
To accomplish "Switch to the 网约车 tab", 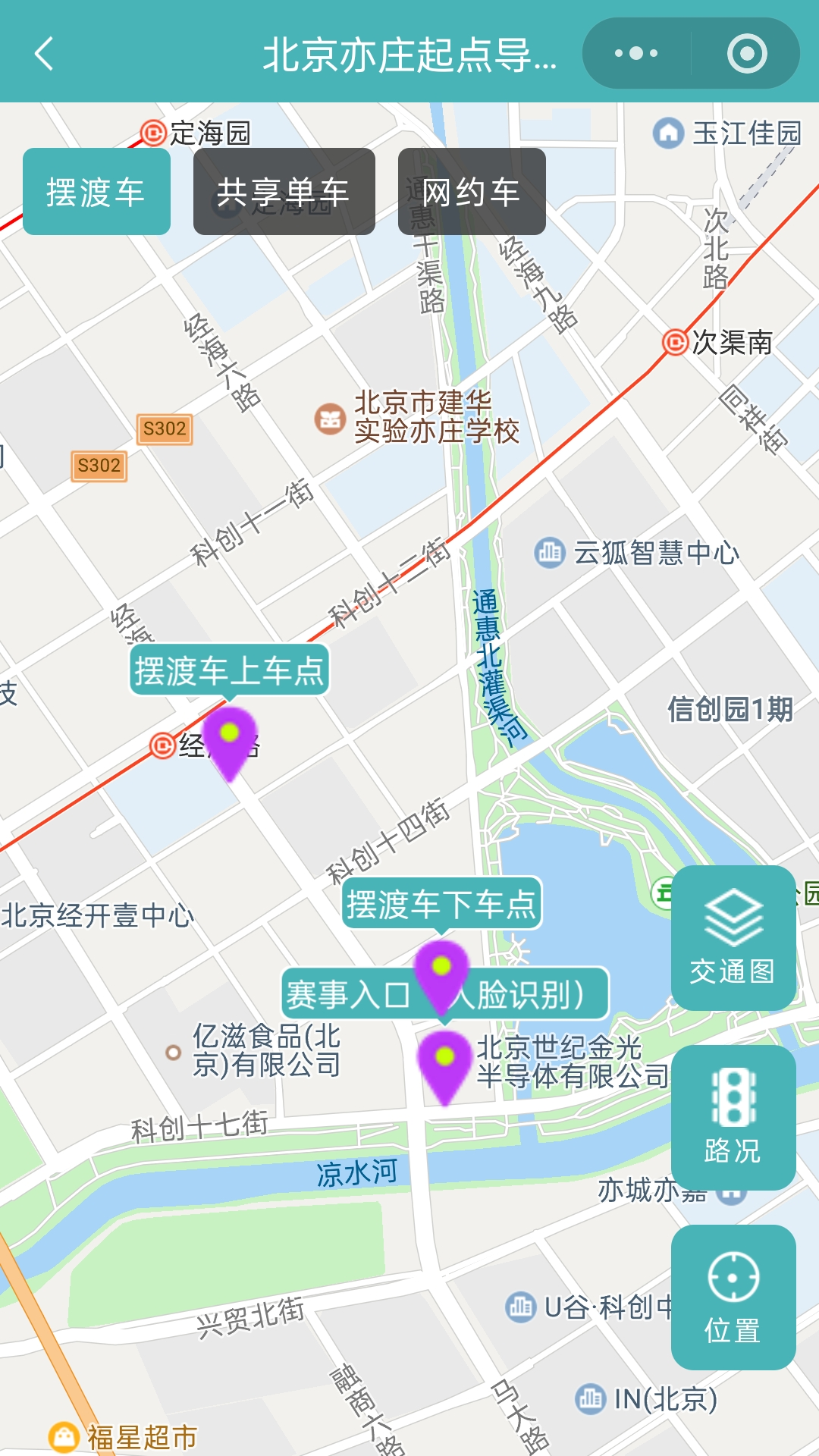I will 472,192.
